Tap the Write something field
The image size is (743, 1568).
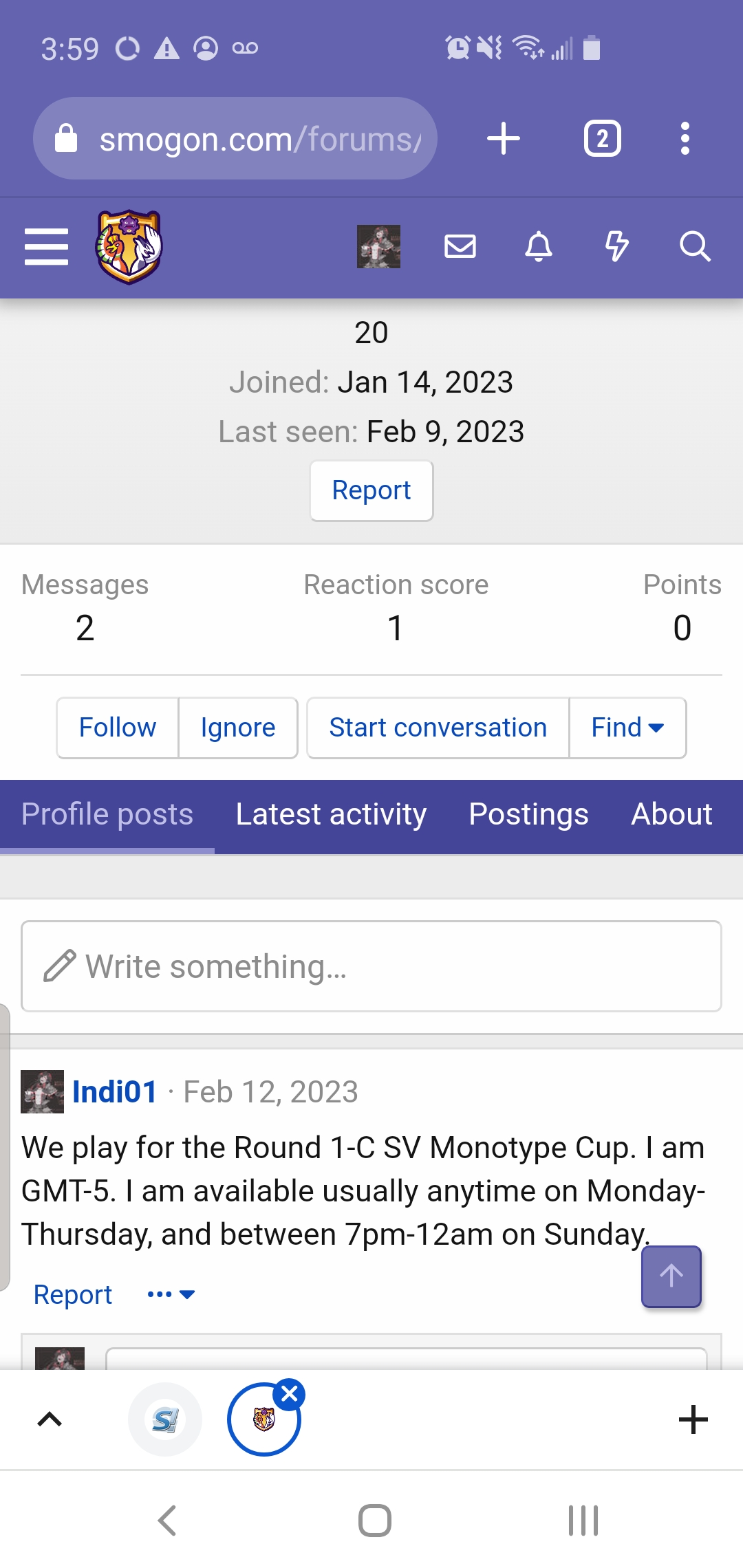(371, 966)
